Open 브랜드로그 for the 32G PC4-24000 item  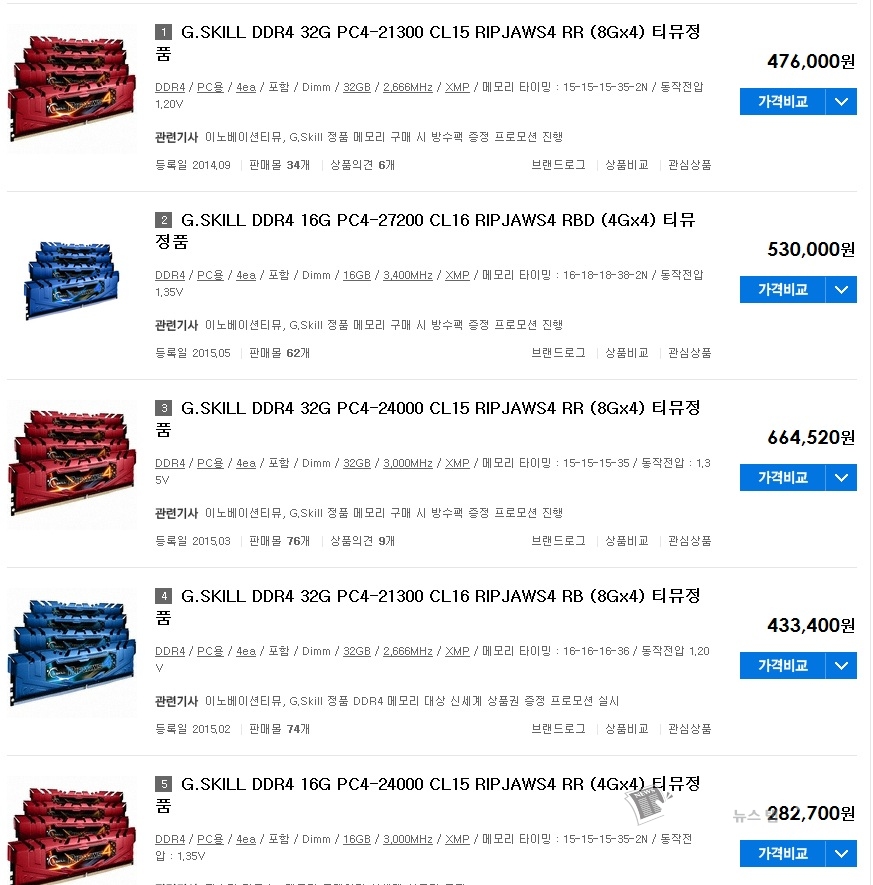click(558, 541)
